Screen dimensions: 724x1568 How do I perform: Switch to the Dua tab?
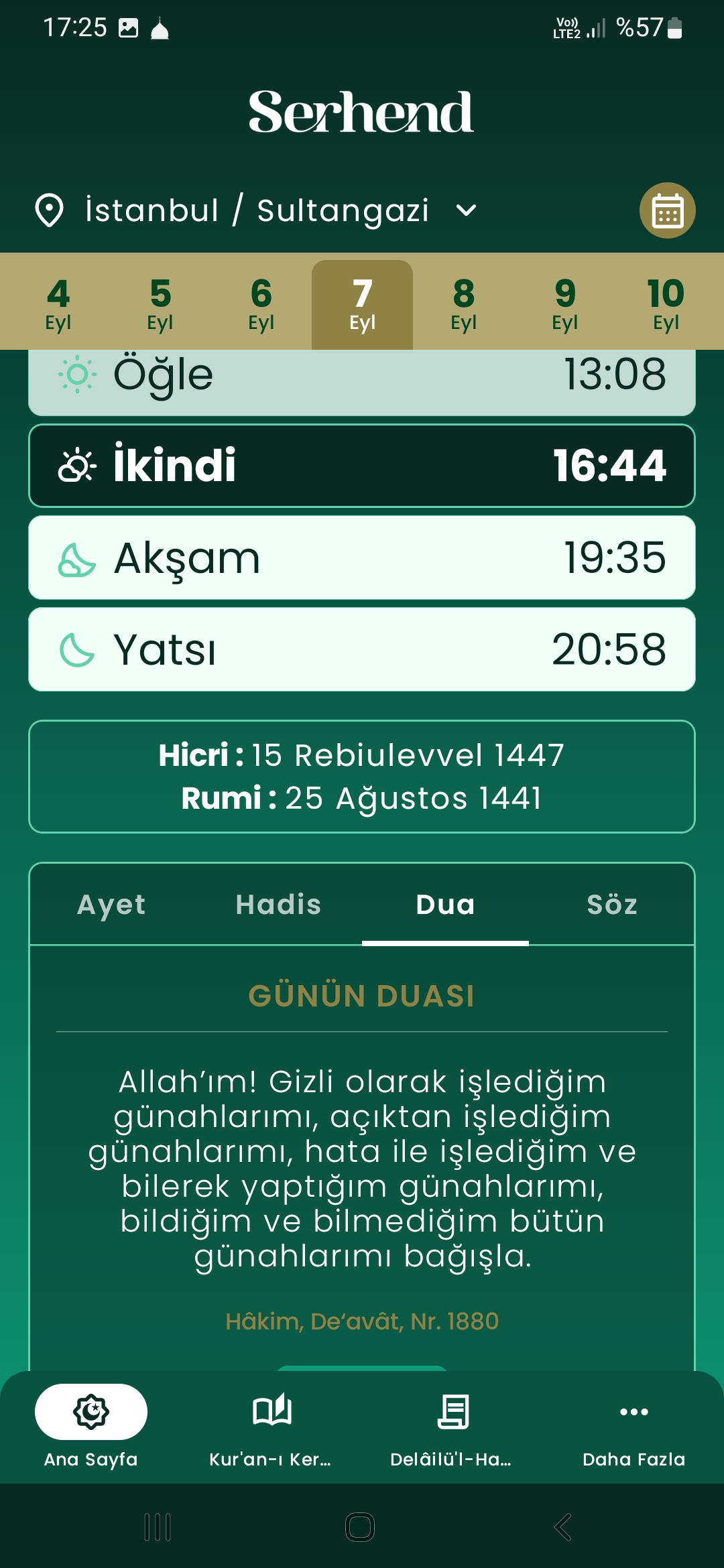point(445,905)
